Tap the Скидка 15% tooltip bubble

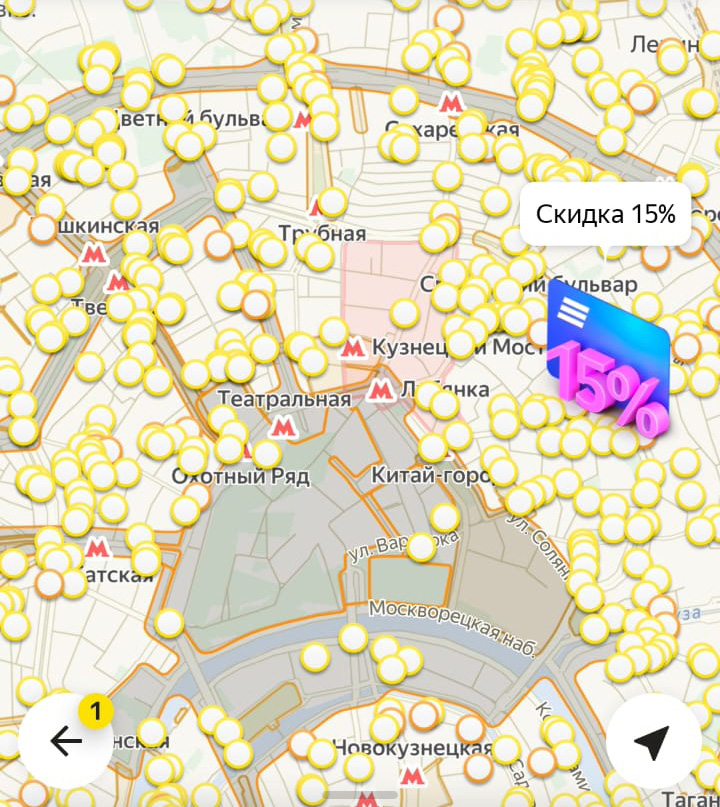605,214
